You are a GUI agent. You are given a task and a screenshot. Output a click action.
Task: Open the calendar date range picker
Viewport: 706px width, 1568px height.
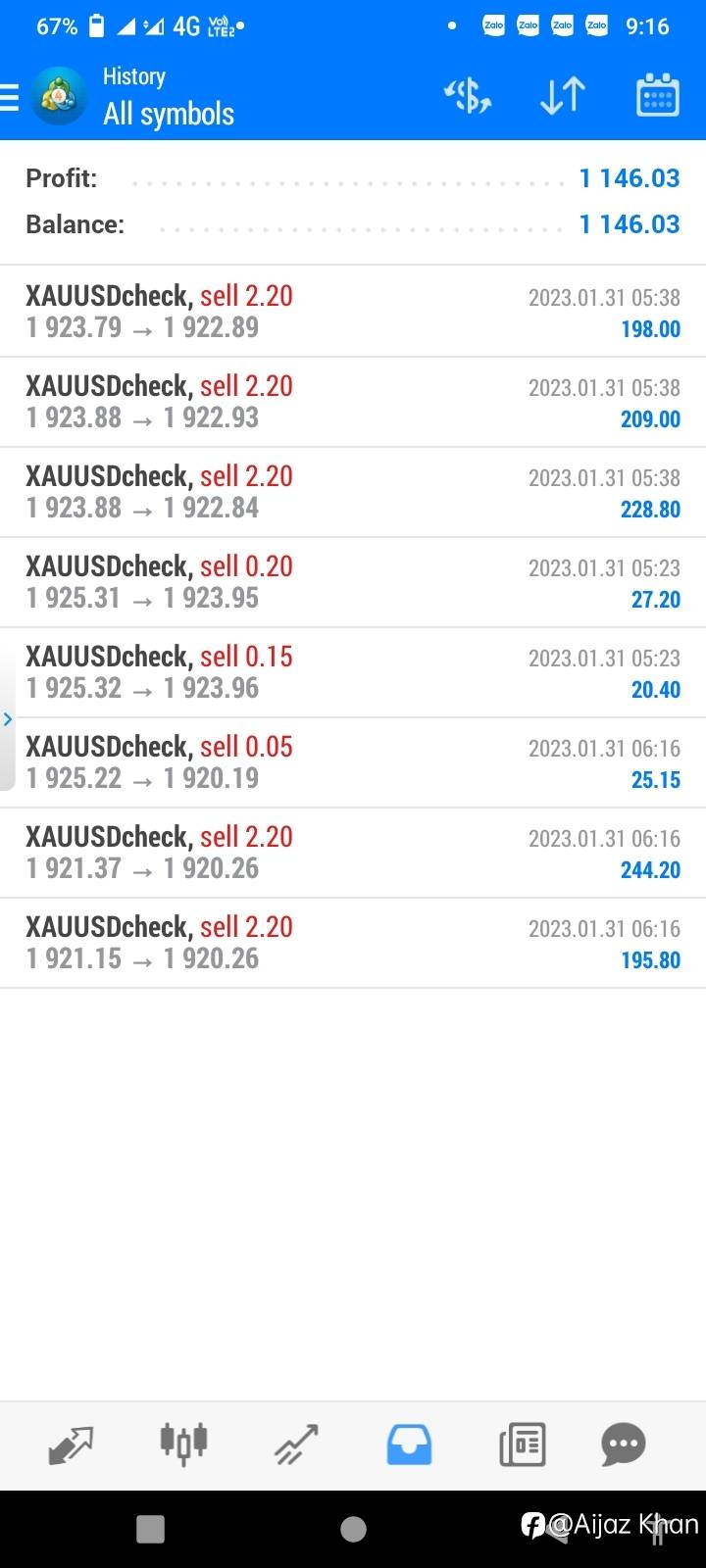click(x=658, y=96)
